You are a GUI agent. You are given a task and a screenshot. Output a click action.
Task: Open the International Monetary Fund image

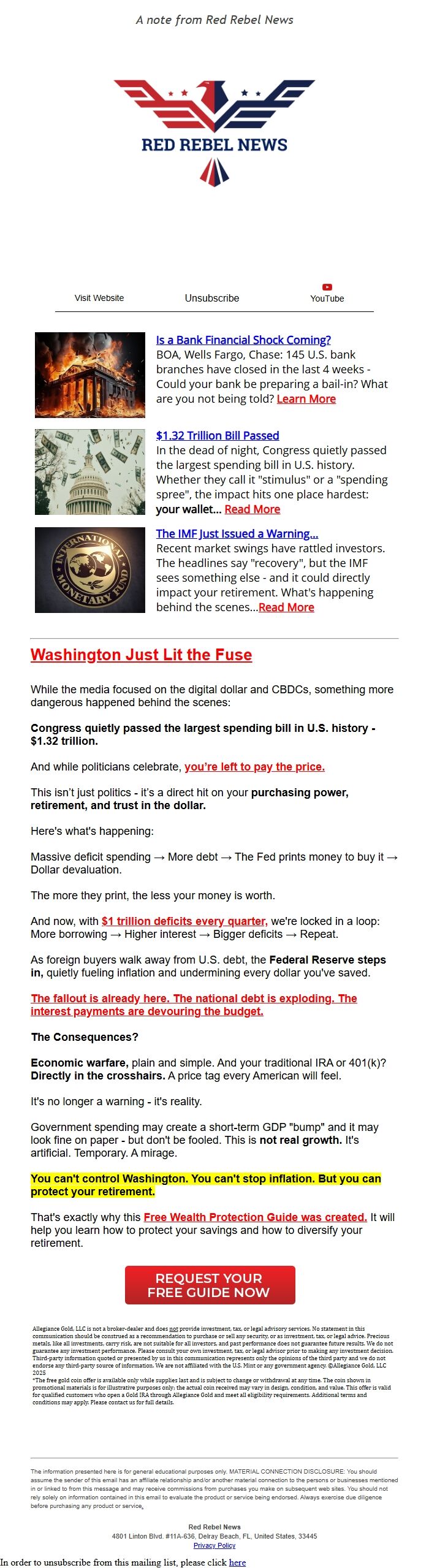(x=90, y=570)
